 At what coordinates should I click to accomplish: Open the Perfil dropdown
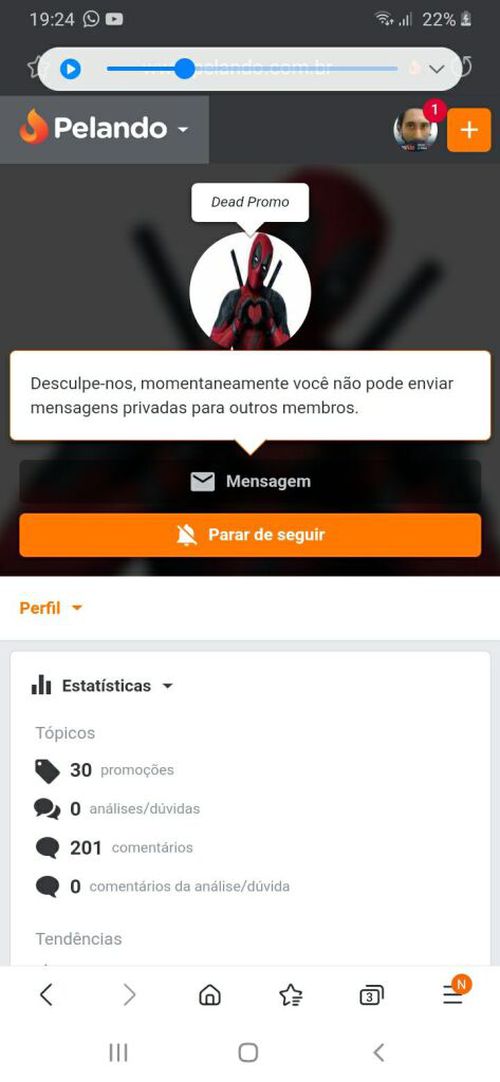pyautogui.click(x=51, y=608)
